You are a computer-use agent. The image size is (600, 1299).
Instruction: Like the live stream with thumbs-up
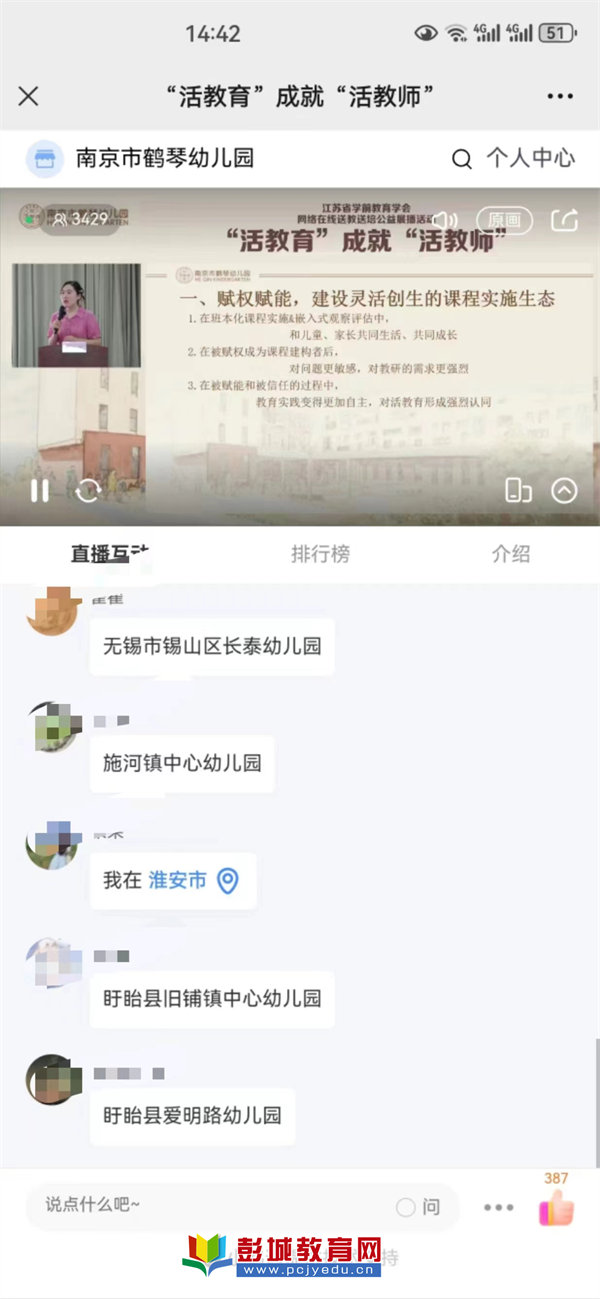click(x=556, y=1209)
